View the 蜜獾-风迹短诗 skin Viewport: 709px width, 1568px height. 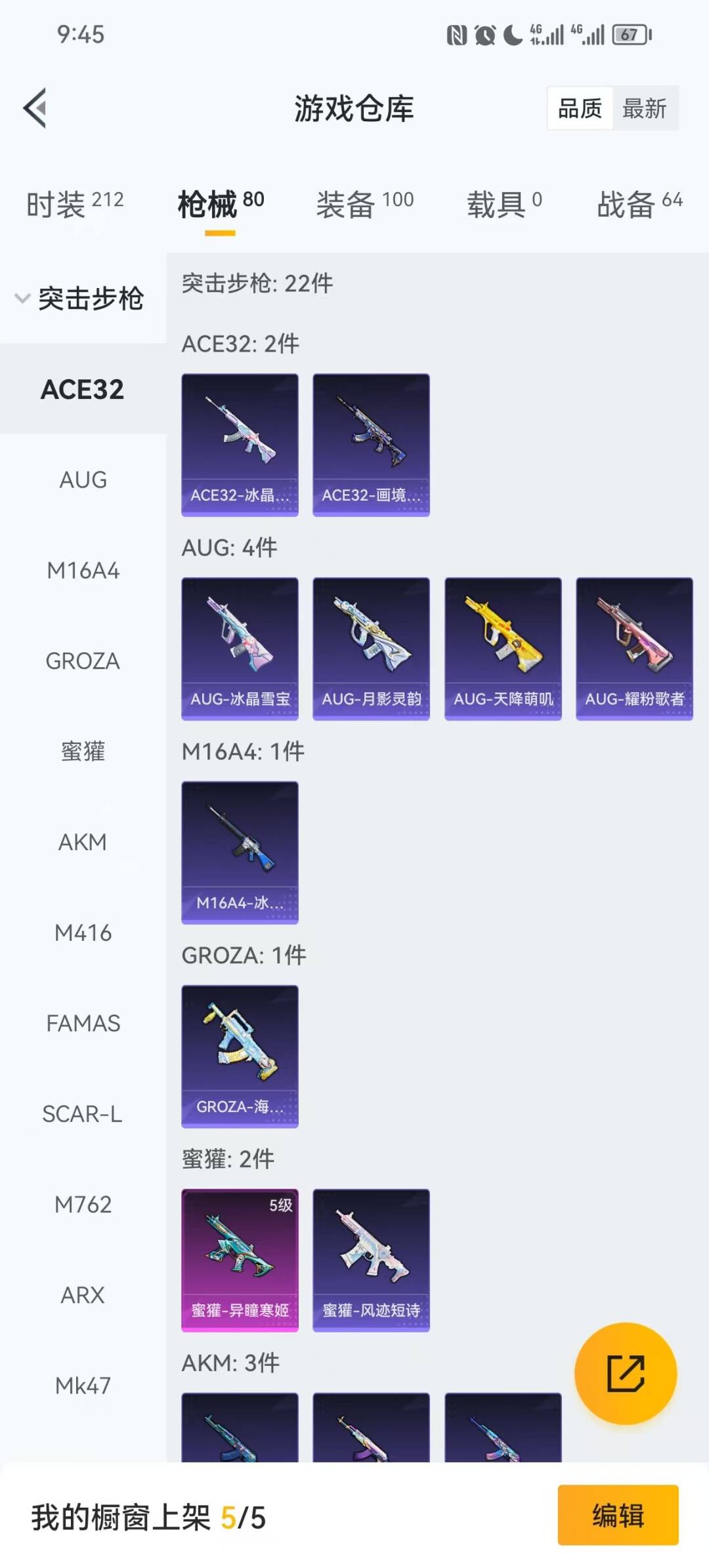pyautogui.click(x=371, y=1260)
